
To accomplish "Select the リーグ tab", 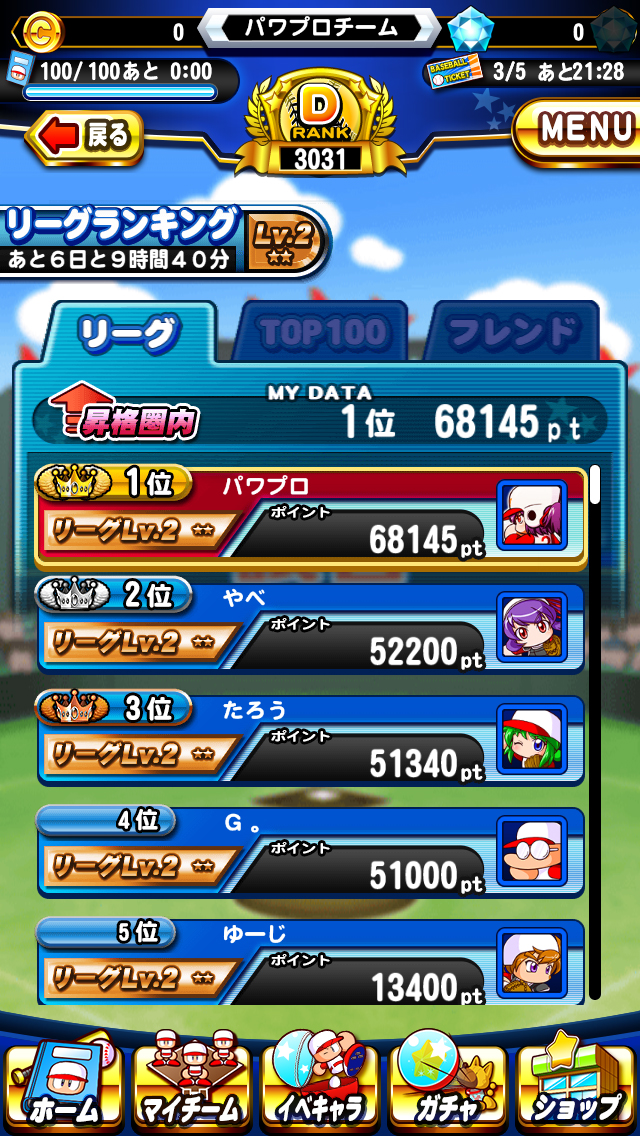I will (x=130, y=333).
